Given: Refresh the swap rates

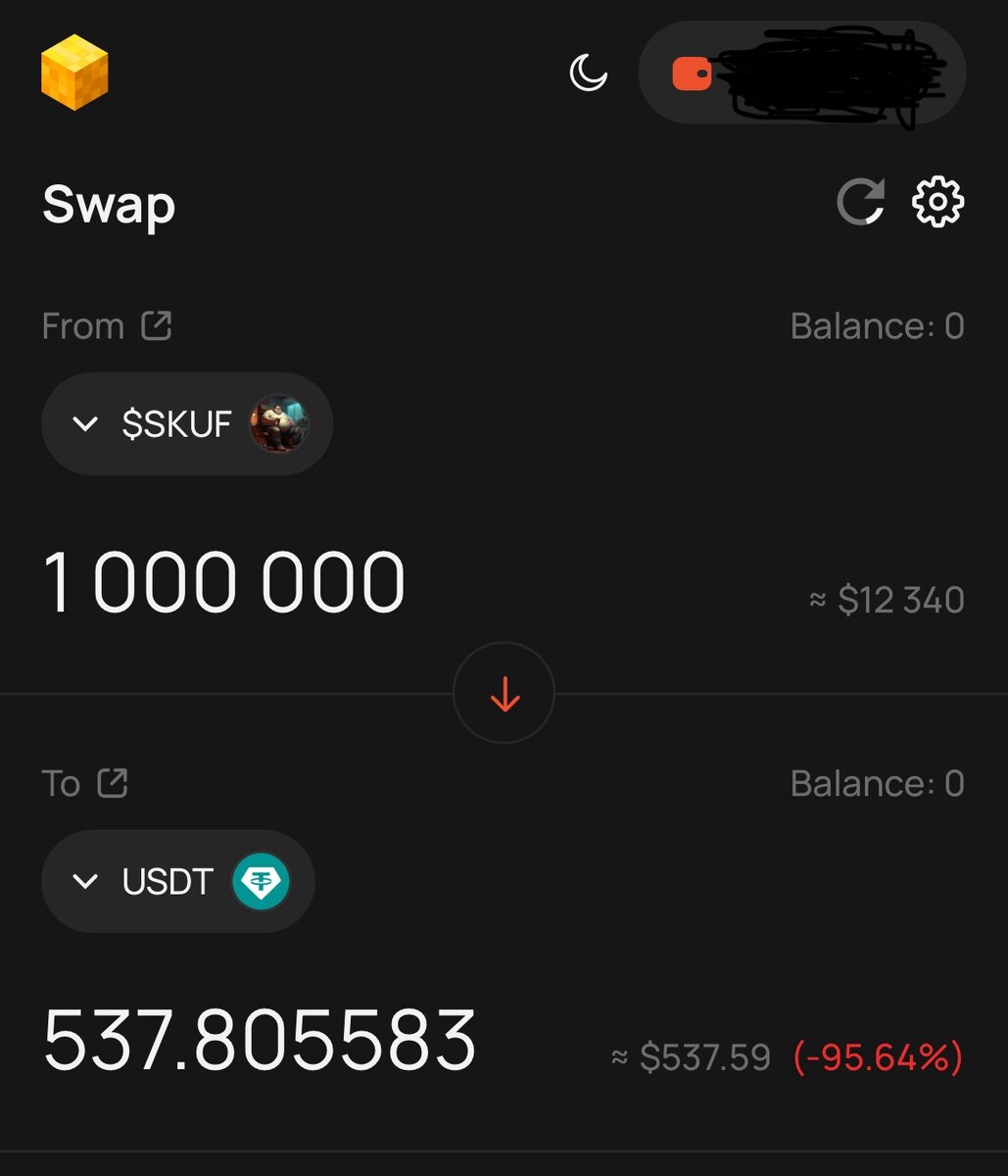Looking at the screenshot, I should (860, 202).
